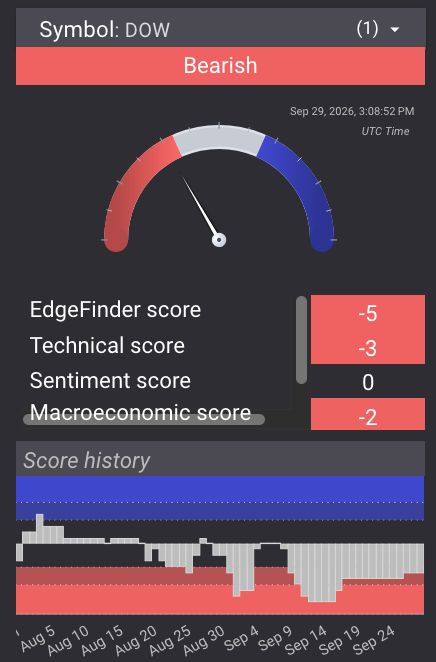The height and width of the screenshot is (662, 436).
Task: Tap the horizontal scrollbar under Macroeconomic score
Action: 144,419
